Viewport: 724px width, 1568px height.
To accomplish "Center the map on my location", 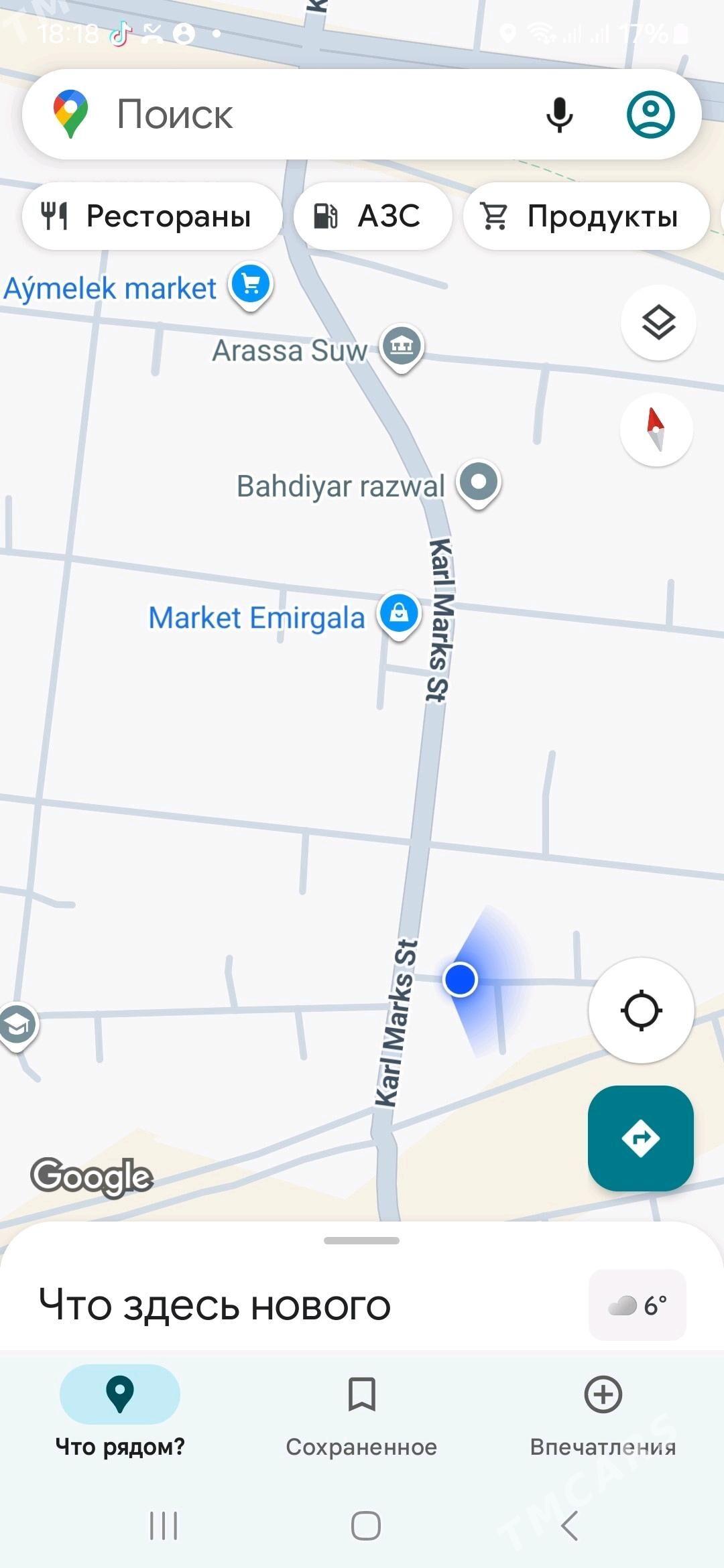I will (x=641, y=1010).
